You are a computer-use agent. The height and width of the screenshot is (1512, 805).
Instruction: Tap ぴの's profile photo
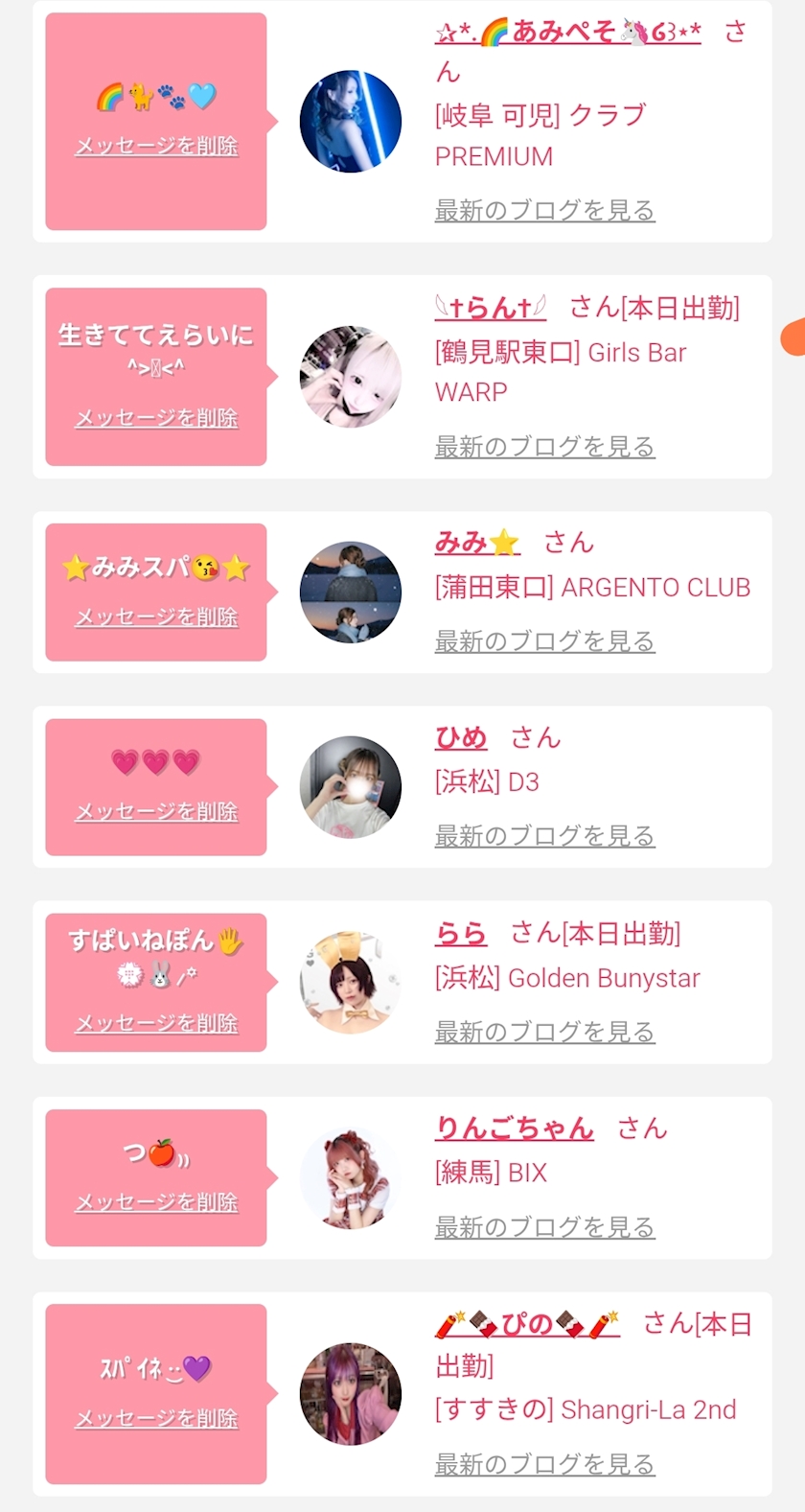point(350,1393)
